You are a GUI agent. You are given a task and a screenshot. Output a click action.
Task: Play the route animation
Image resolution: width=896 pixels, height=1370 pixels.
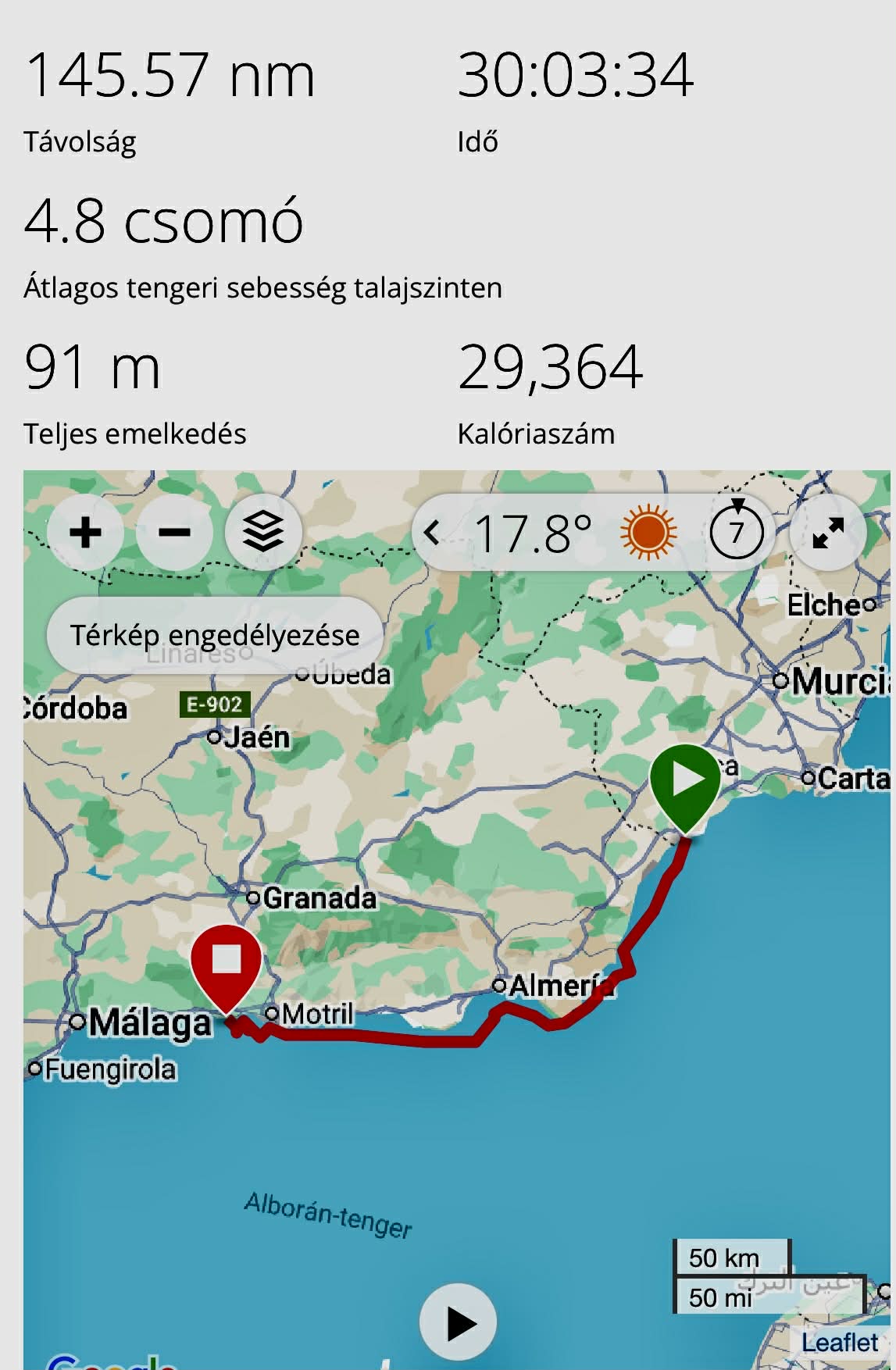pyautogui.click(x=459, y=1323)
